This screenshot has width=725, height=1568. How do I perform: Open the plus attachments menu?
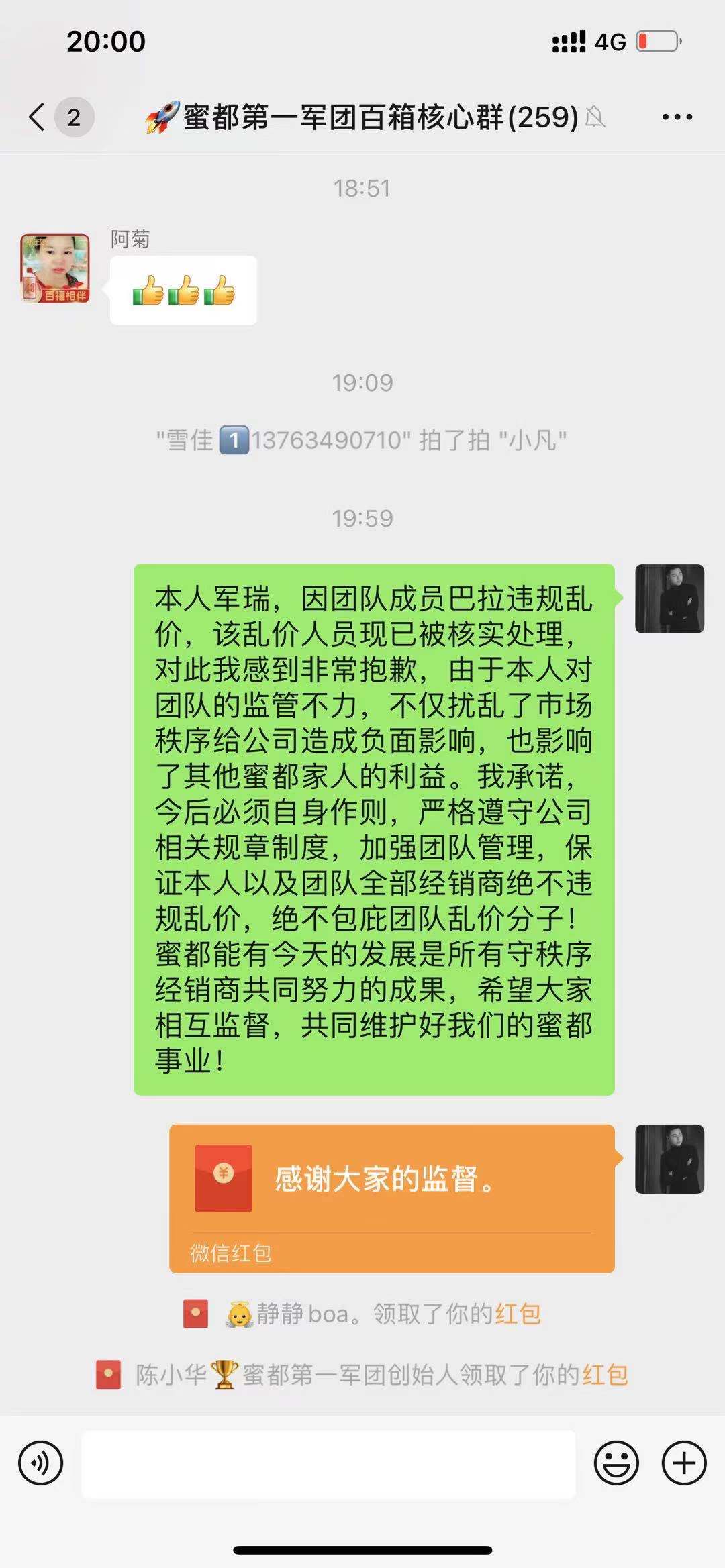(x=684, y=1463)
